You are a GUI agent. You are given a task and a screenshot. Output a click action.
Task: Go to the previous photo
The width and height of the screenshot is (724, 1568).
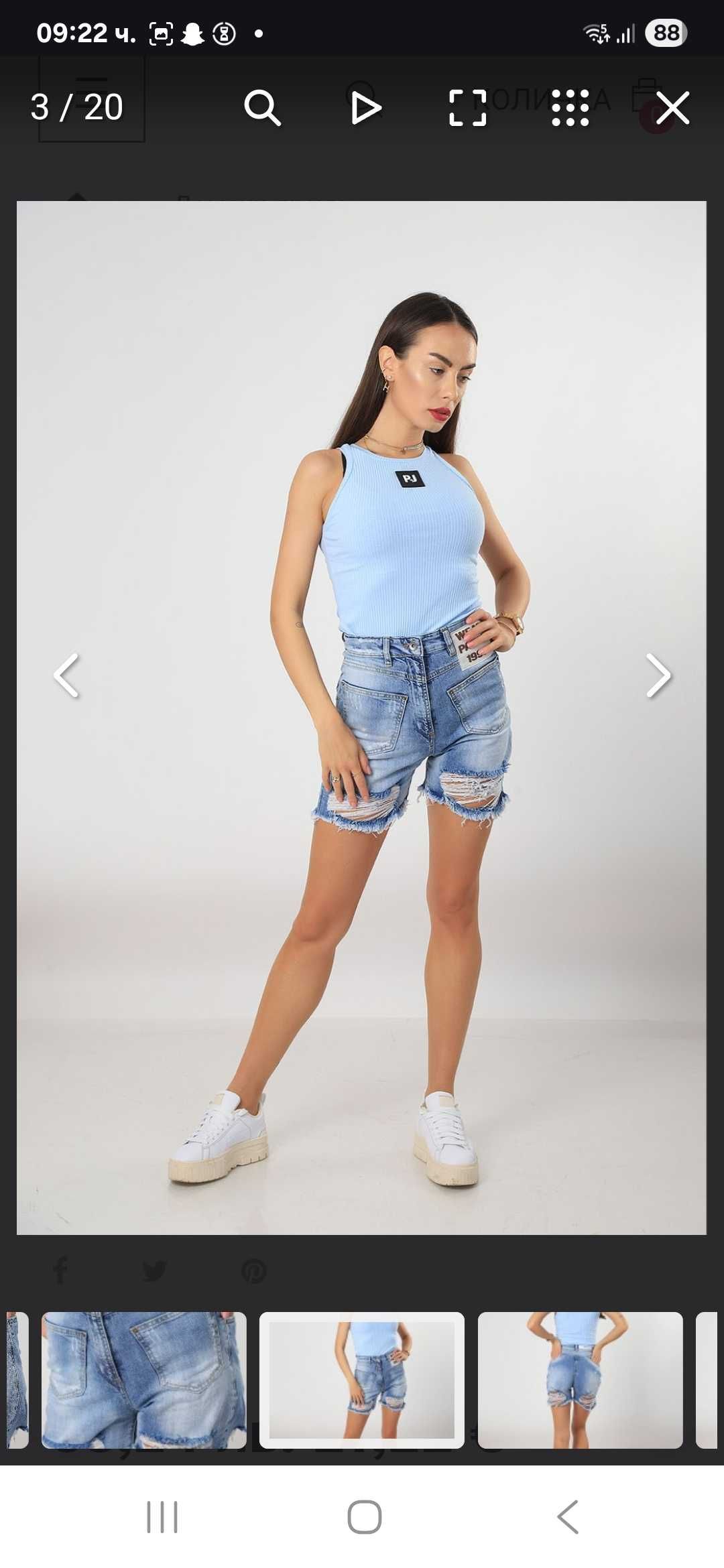tap(66, 675)
